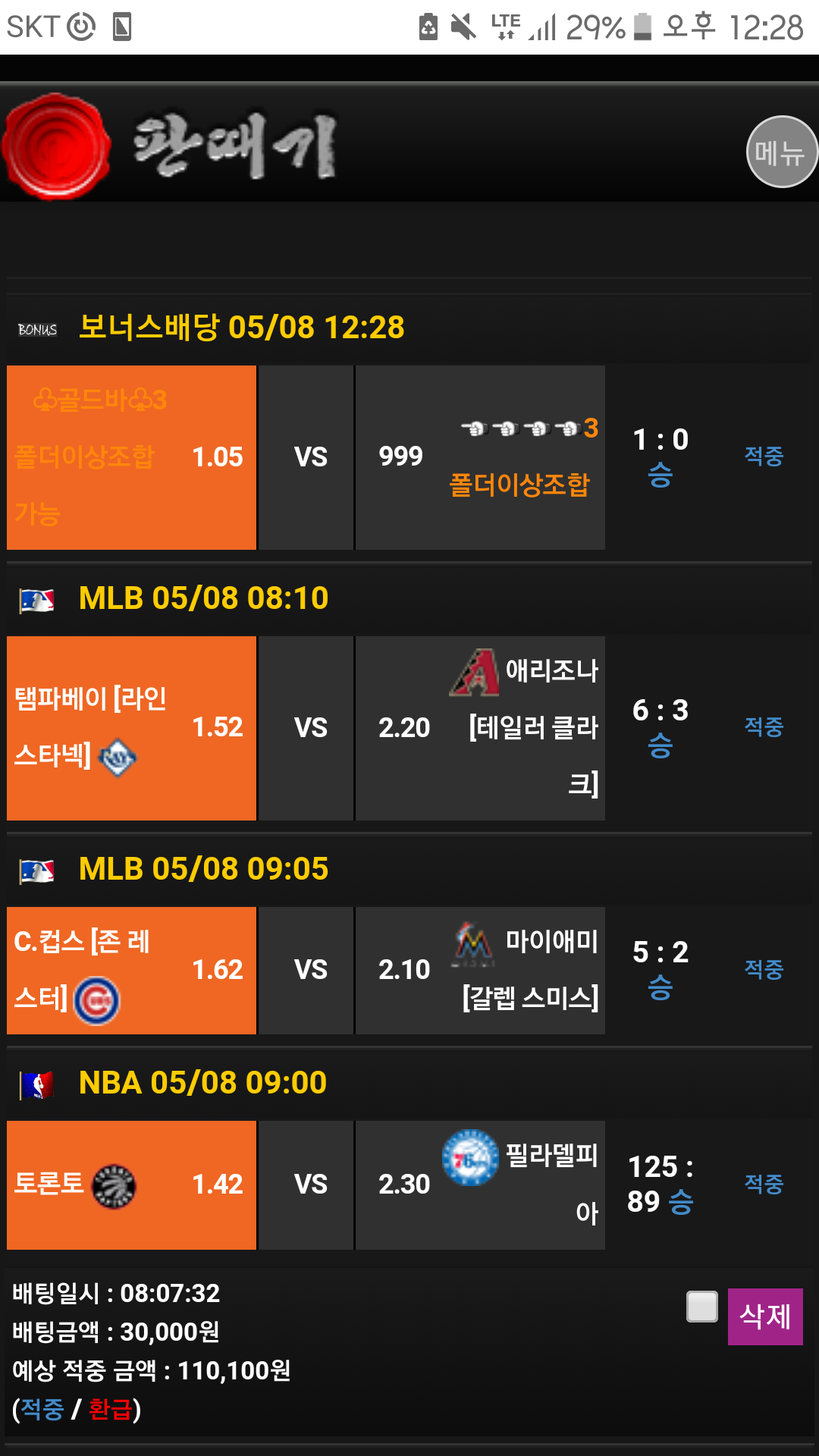Image resolution: width=819 pixels, height=1456 pixels.
Task: Open the 메뉴 menu button
Action: [x=781, y=152]
